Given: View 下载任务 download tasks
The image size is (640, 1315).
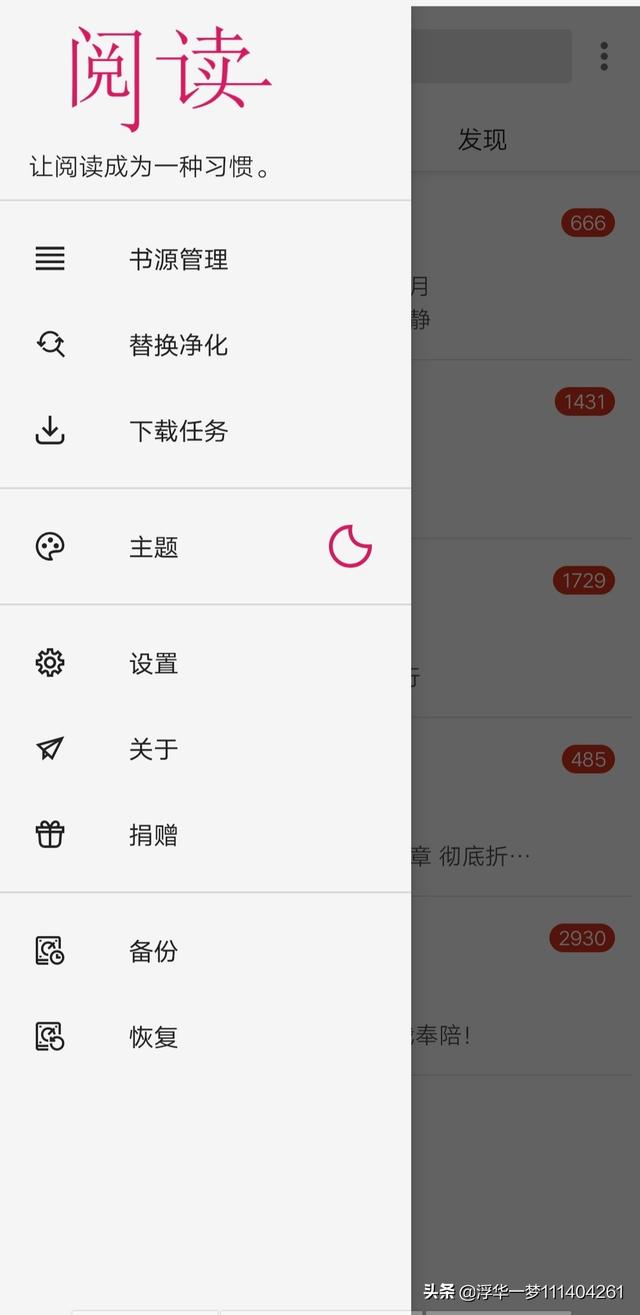Looking at the screenshot, I should click(x=178, y=432).
